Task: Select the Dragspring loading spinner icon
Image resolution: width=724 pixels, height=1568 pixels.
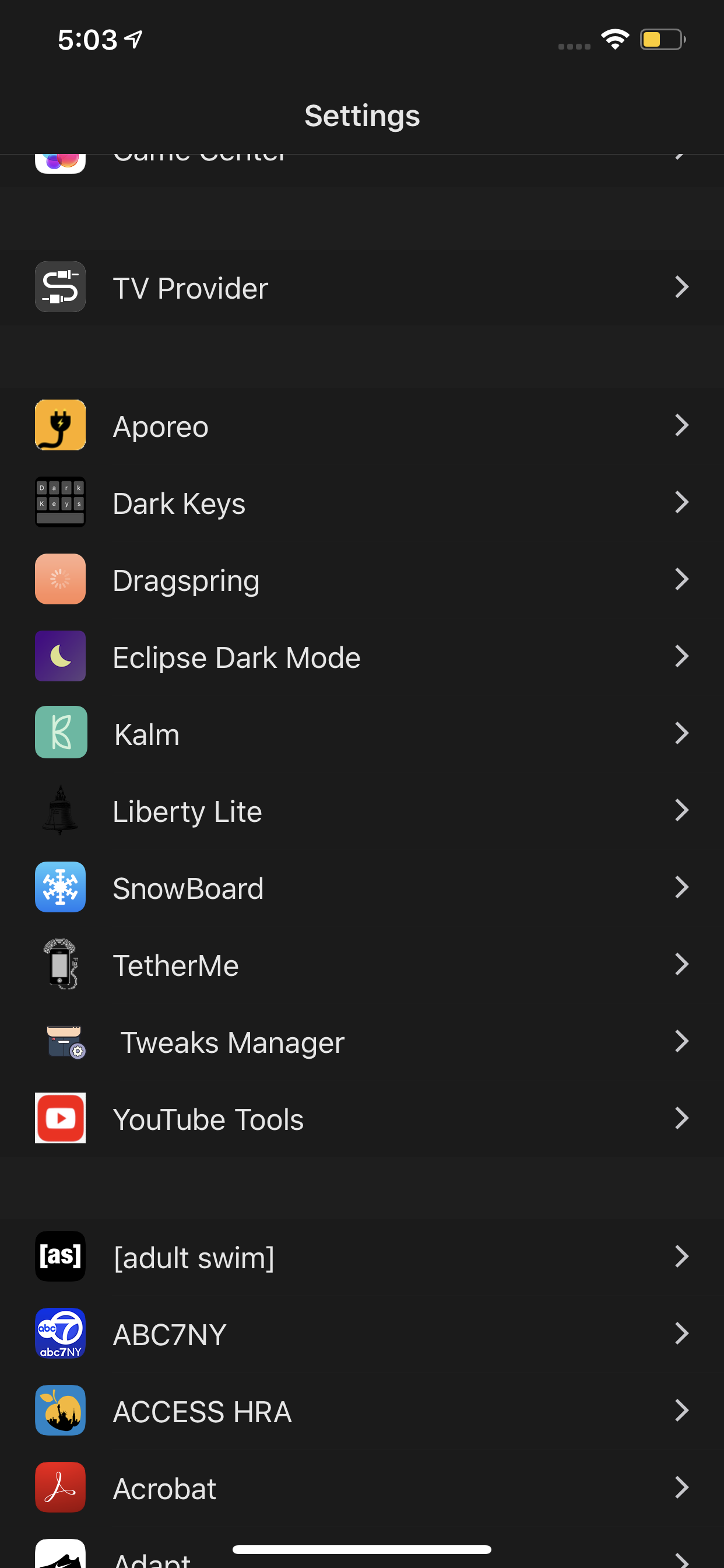Action: (60, 579)
